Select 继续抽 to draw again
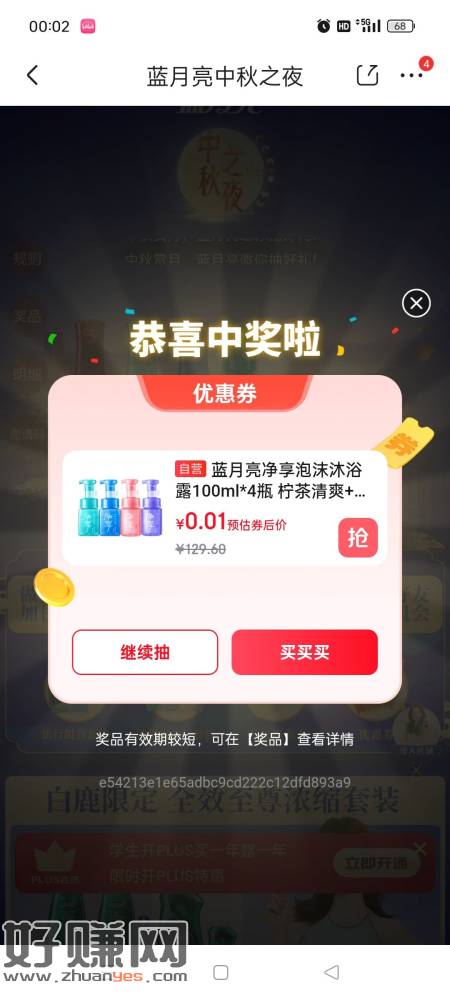Viewport: 450px width, 1000px height. click(x=145, y=652)
